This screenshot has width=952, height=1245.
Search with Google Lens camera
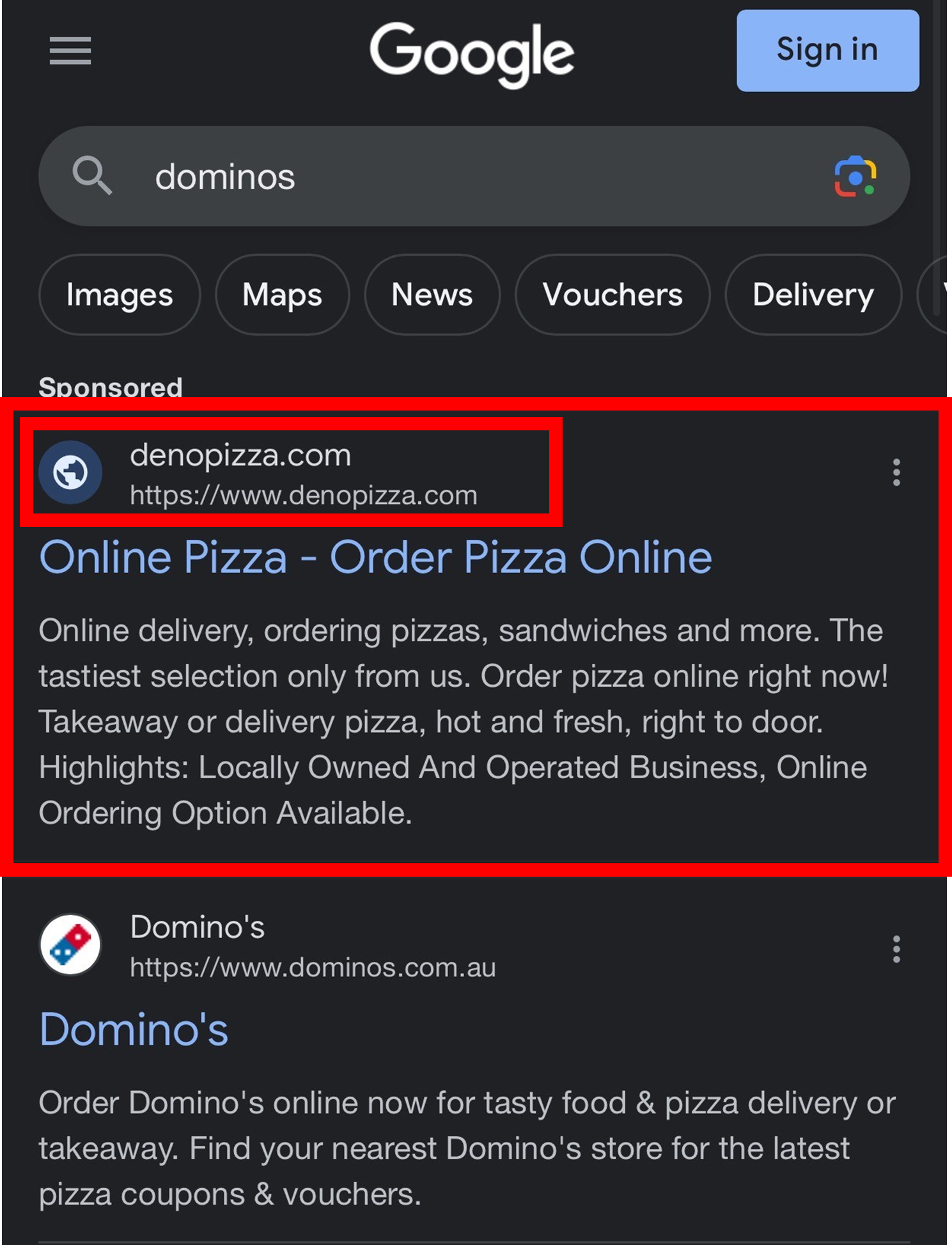[855, 176]
